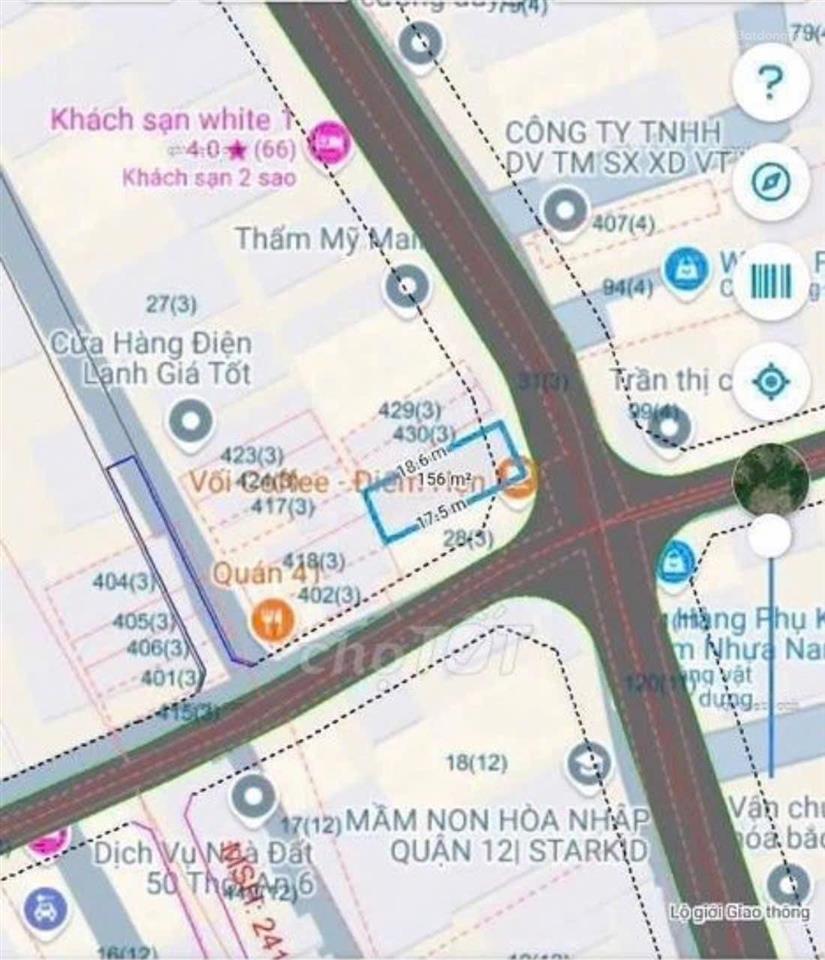Open the Cửa Hàng Điện Lạnh Giá Tốt pin
The image size is (825, 960).
tap(190, 422)
